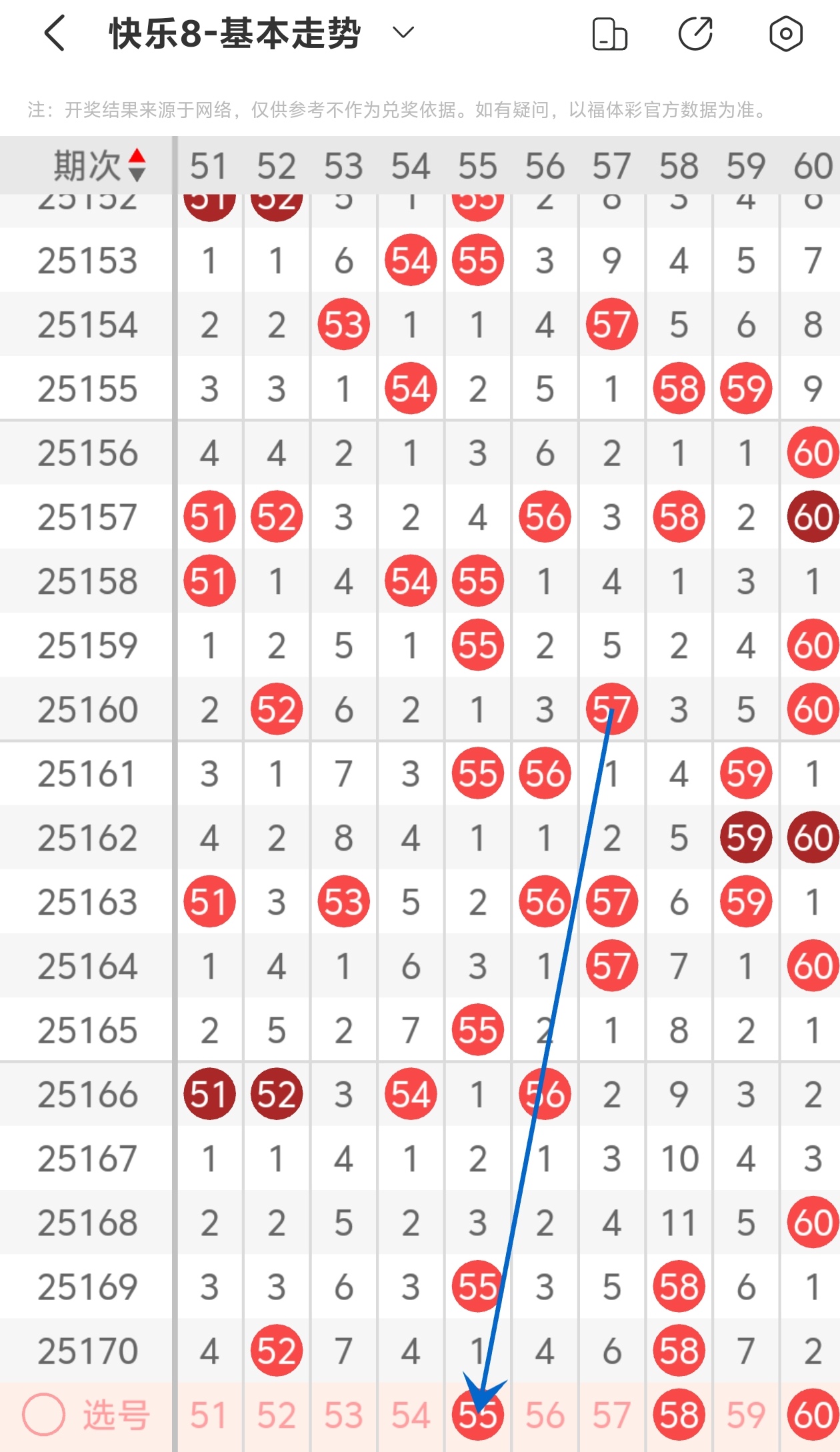Viewport: 840px width, 1452px height.
Task: Select number 56 in the 选号 row
Action: (x=545, y=1415)
